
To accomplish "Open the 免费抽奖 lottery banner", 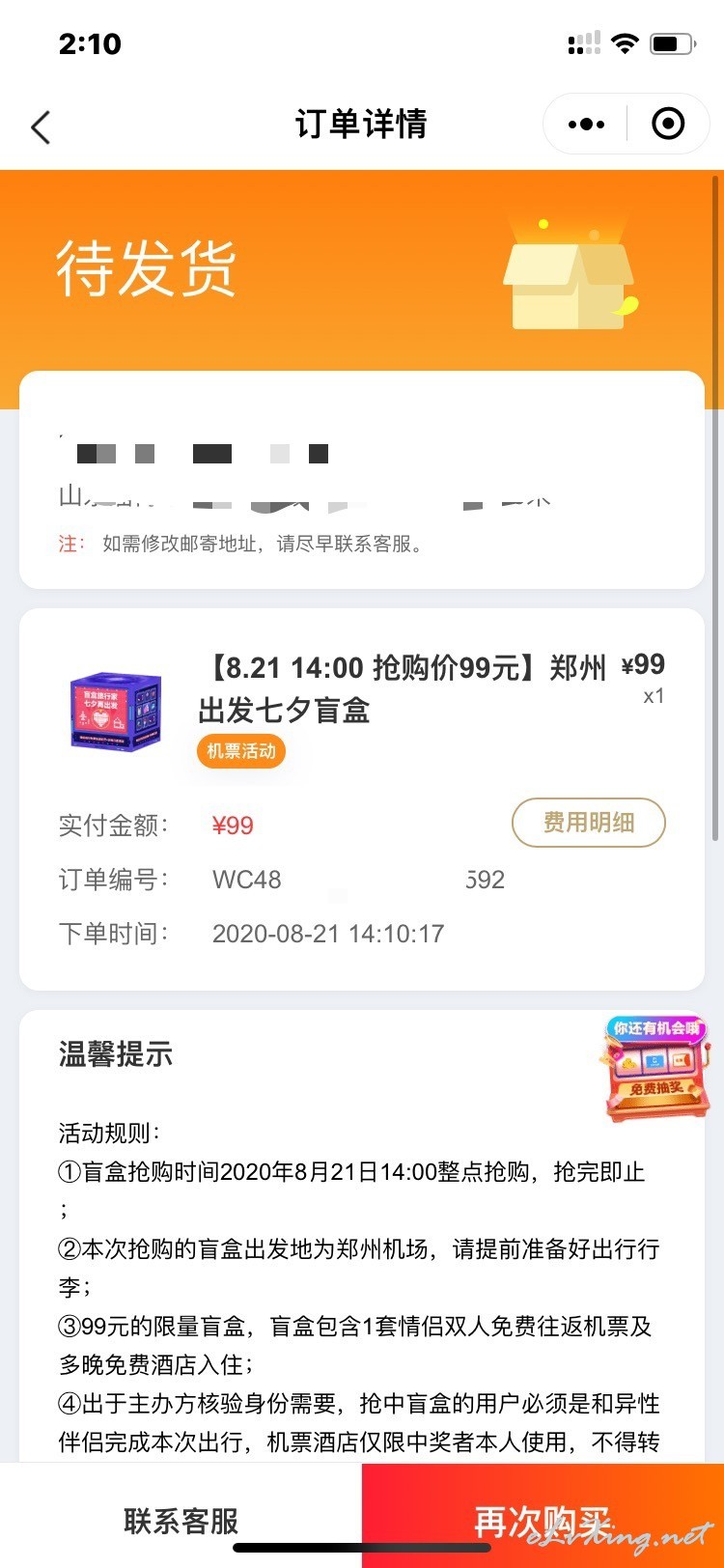I will [x=656, y=1068].
